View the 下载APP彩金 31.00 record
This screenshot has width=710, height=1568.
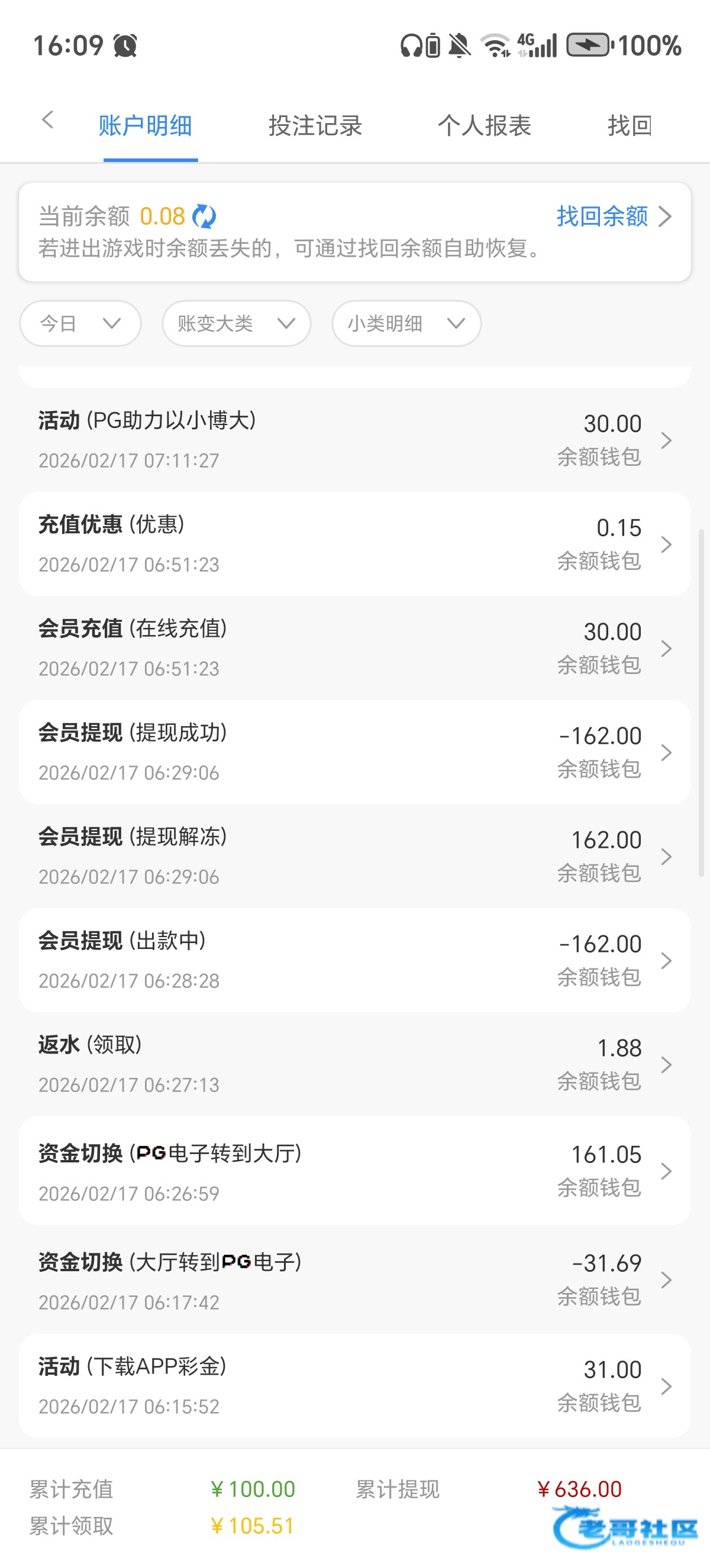(354, 1386)
